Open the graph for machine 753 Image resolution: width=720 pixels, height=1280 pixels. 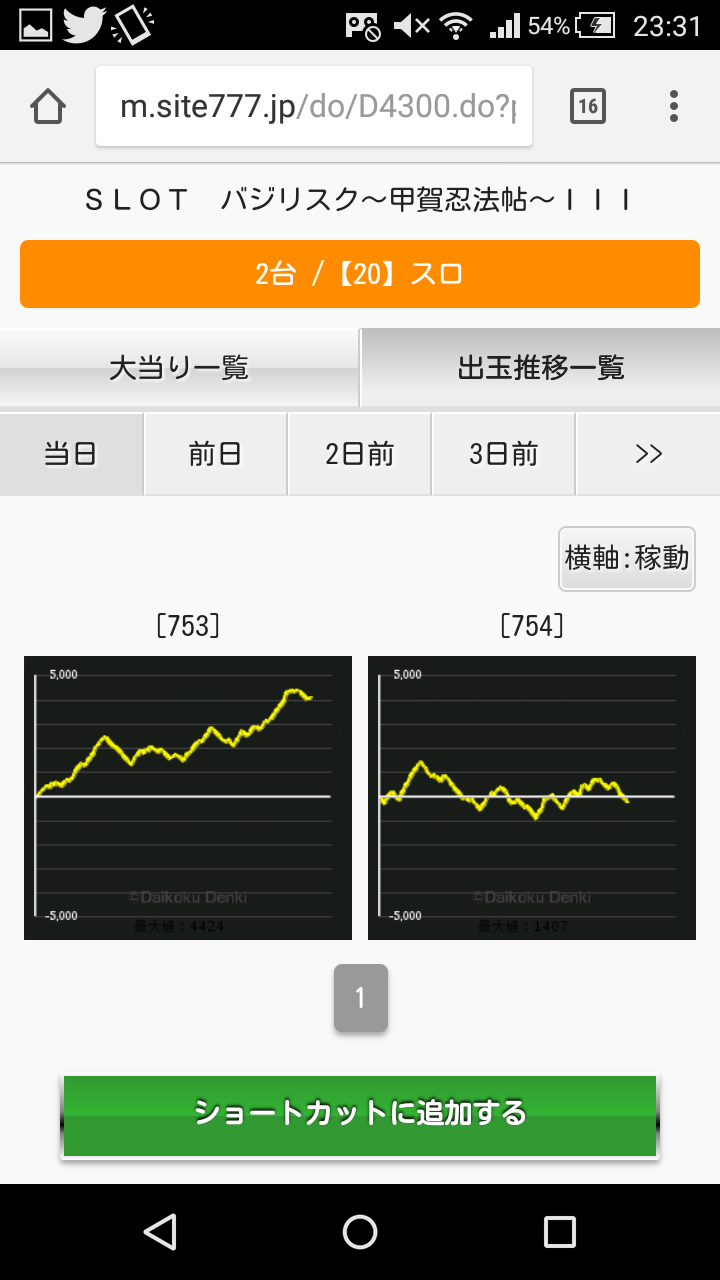[x=188, y=798]
